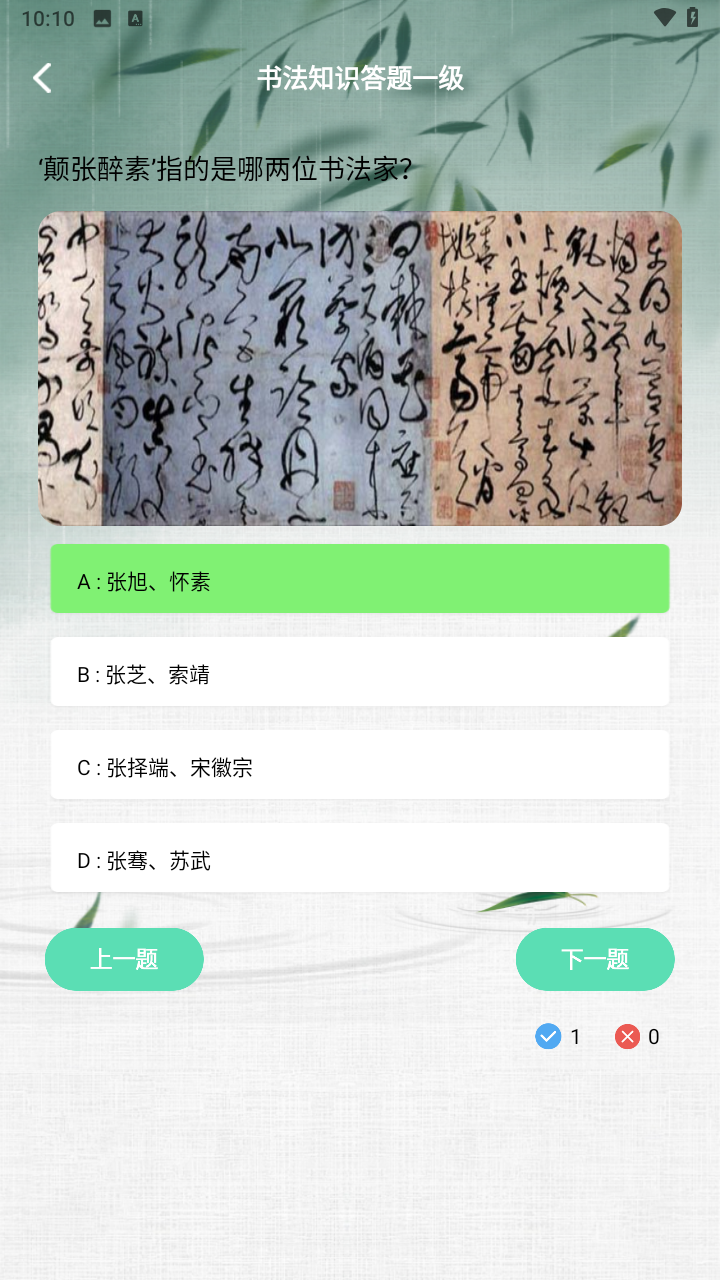Tap the 下一题 button
Viewport: 720px width, 1280px height.
[595, 959]
